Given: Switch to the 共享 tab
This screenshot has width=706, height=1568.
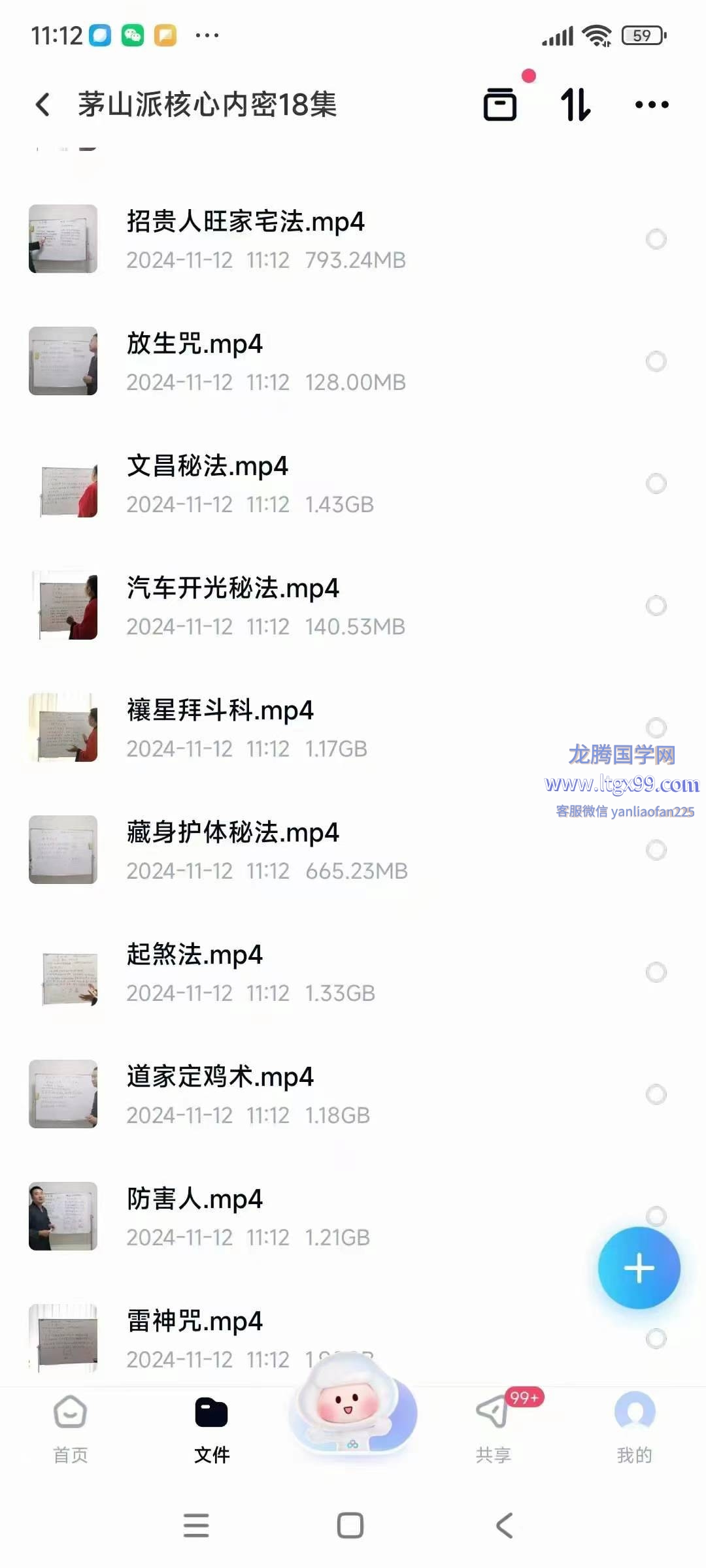Looking at the screenshot, I should (494, 1429).
